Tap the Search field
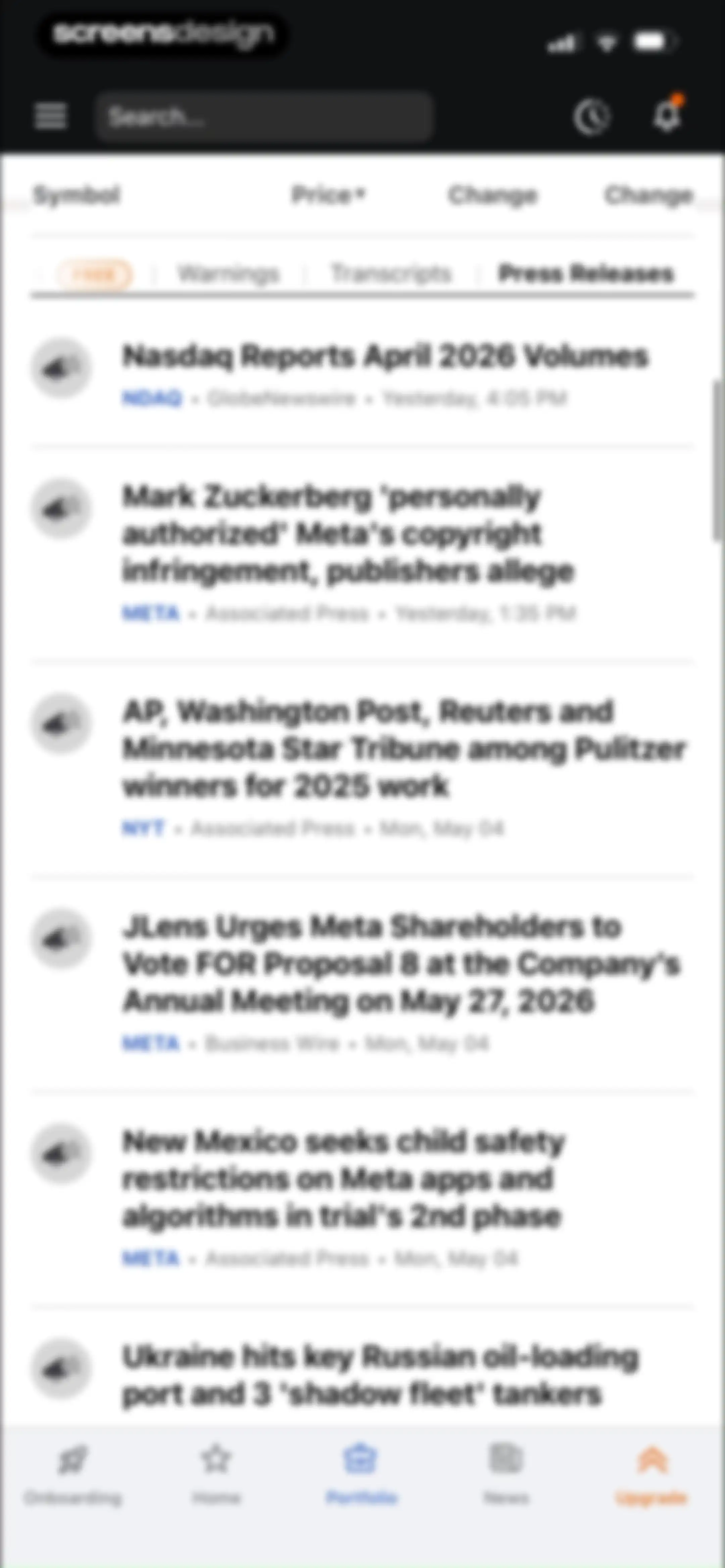 263,116
